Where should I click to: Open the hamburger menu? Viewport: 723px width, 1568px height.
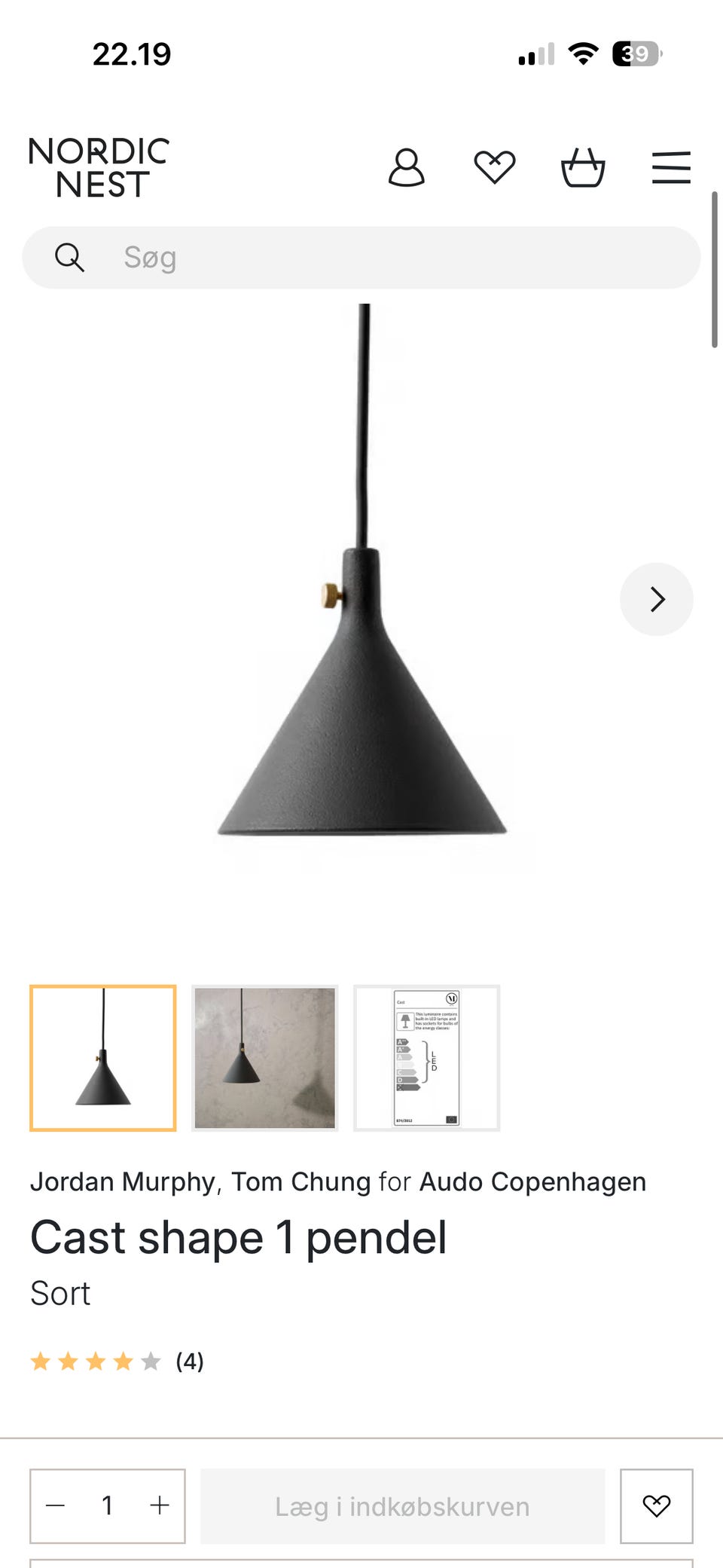point(671,167)
